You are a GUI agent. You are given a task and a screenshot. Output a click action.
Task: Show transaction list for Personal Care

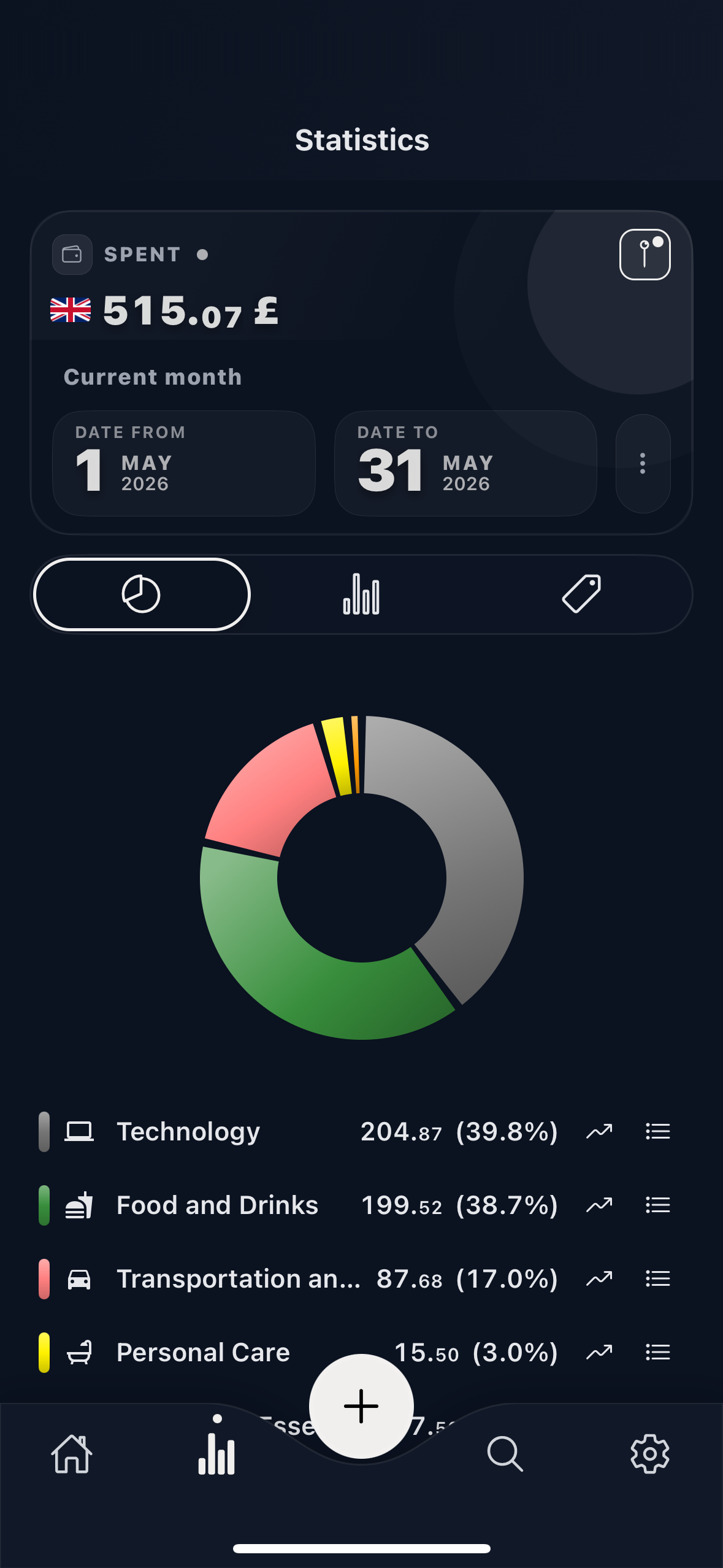(657, 1352)
